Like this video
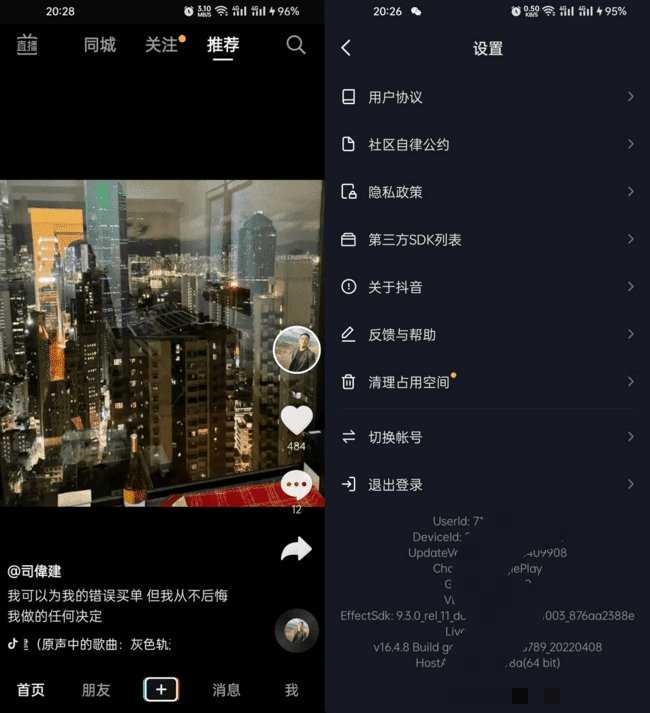The image size is (650, 713). click(x=296, y=420)
